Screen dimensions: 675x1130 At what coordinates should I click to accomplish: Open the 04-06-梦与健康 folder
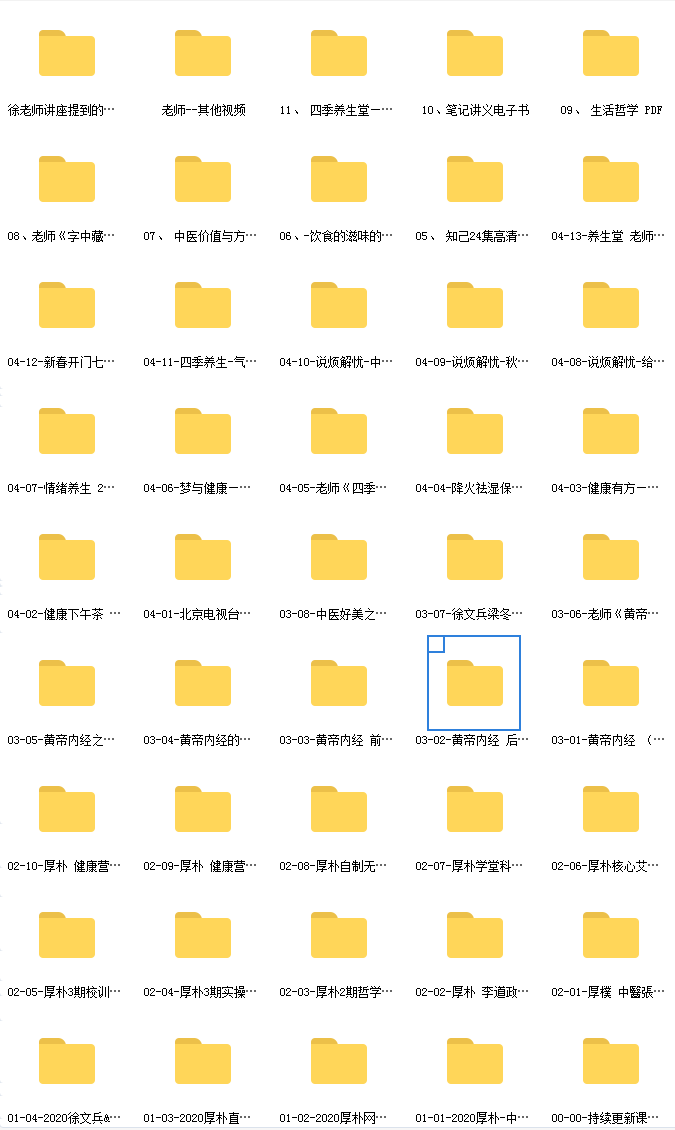(202, 432)
